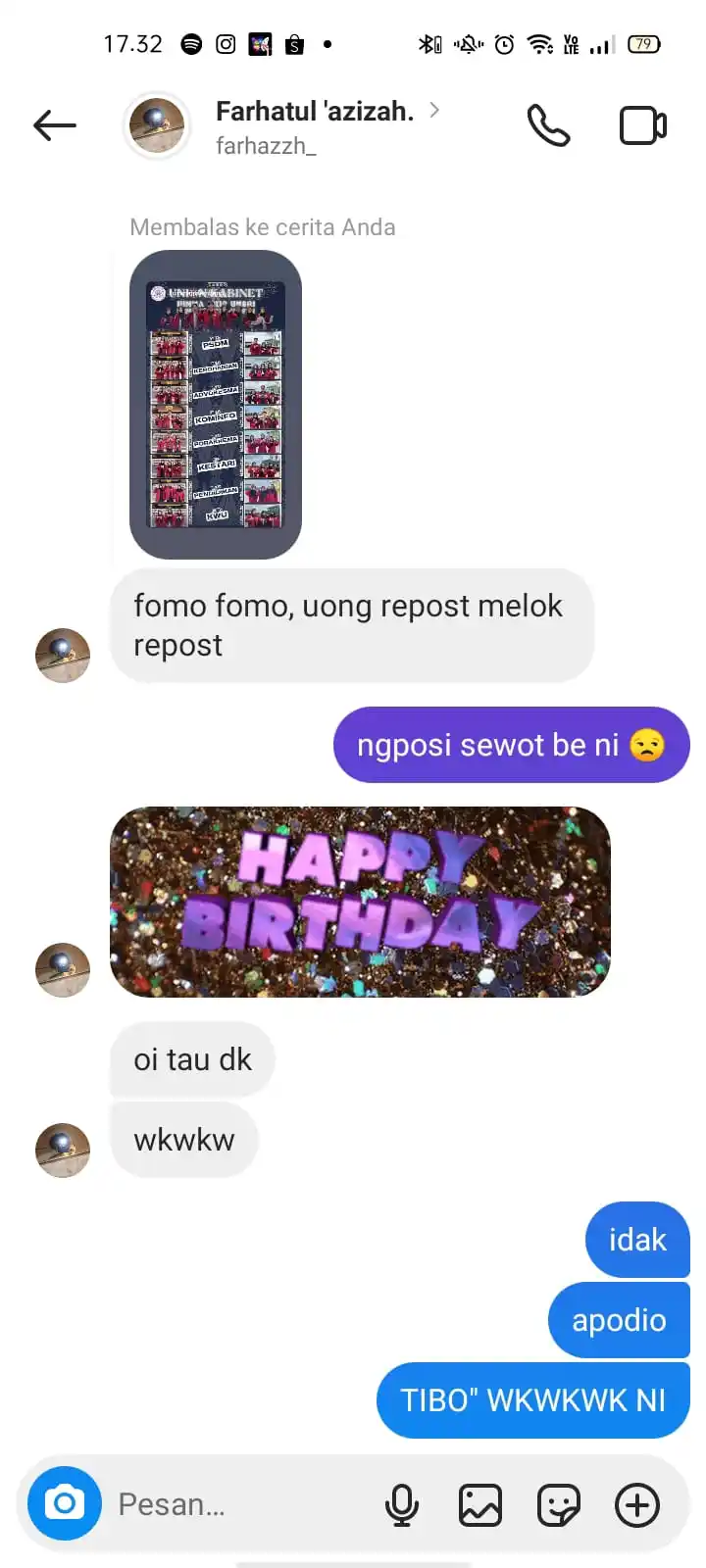Open the Happy Birthday GIF
This screenshot has width=706, height=1568.
360,902
